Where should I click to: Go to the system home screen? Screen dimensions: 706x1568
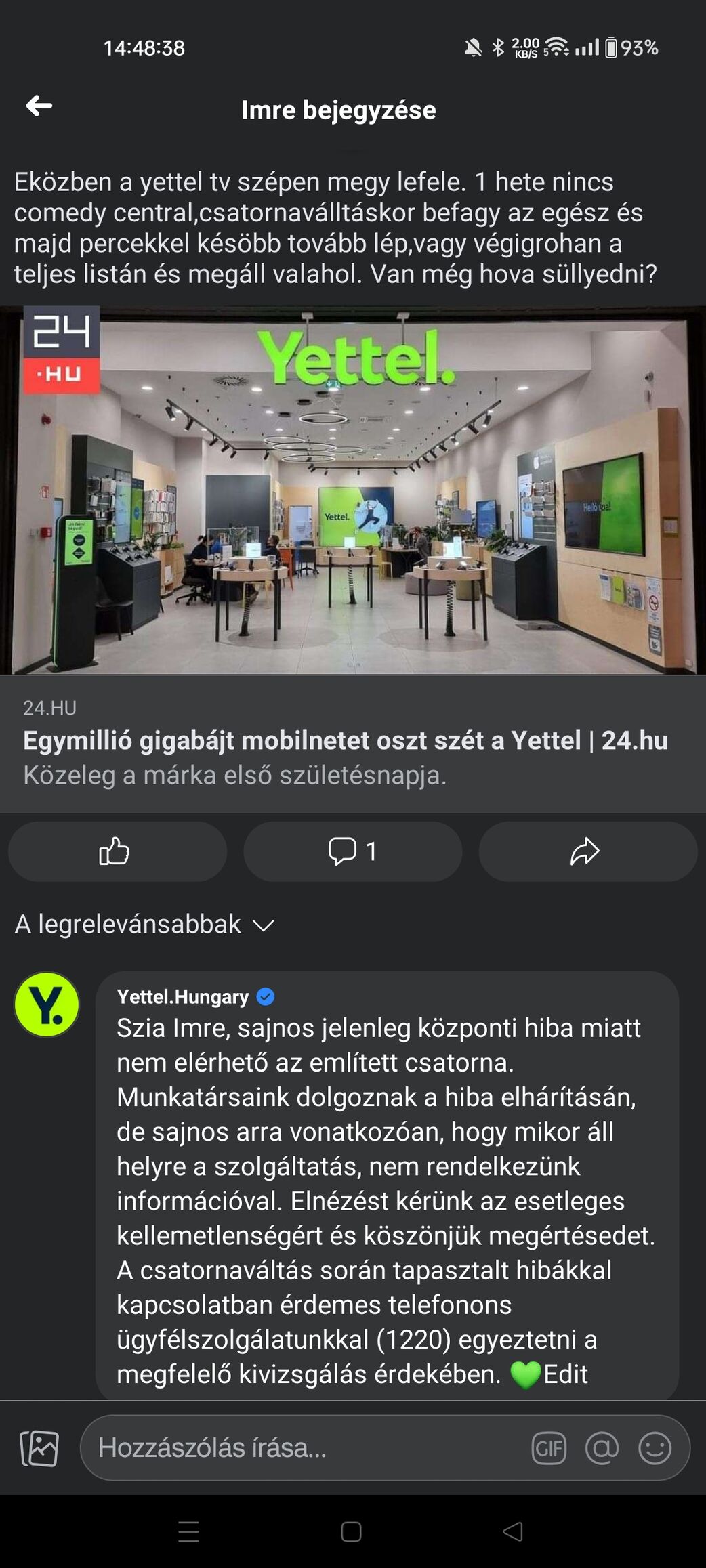(351, 1531)
